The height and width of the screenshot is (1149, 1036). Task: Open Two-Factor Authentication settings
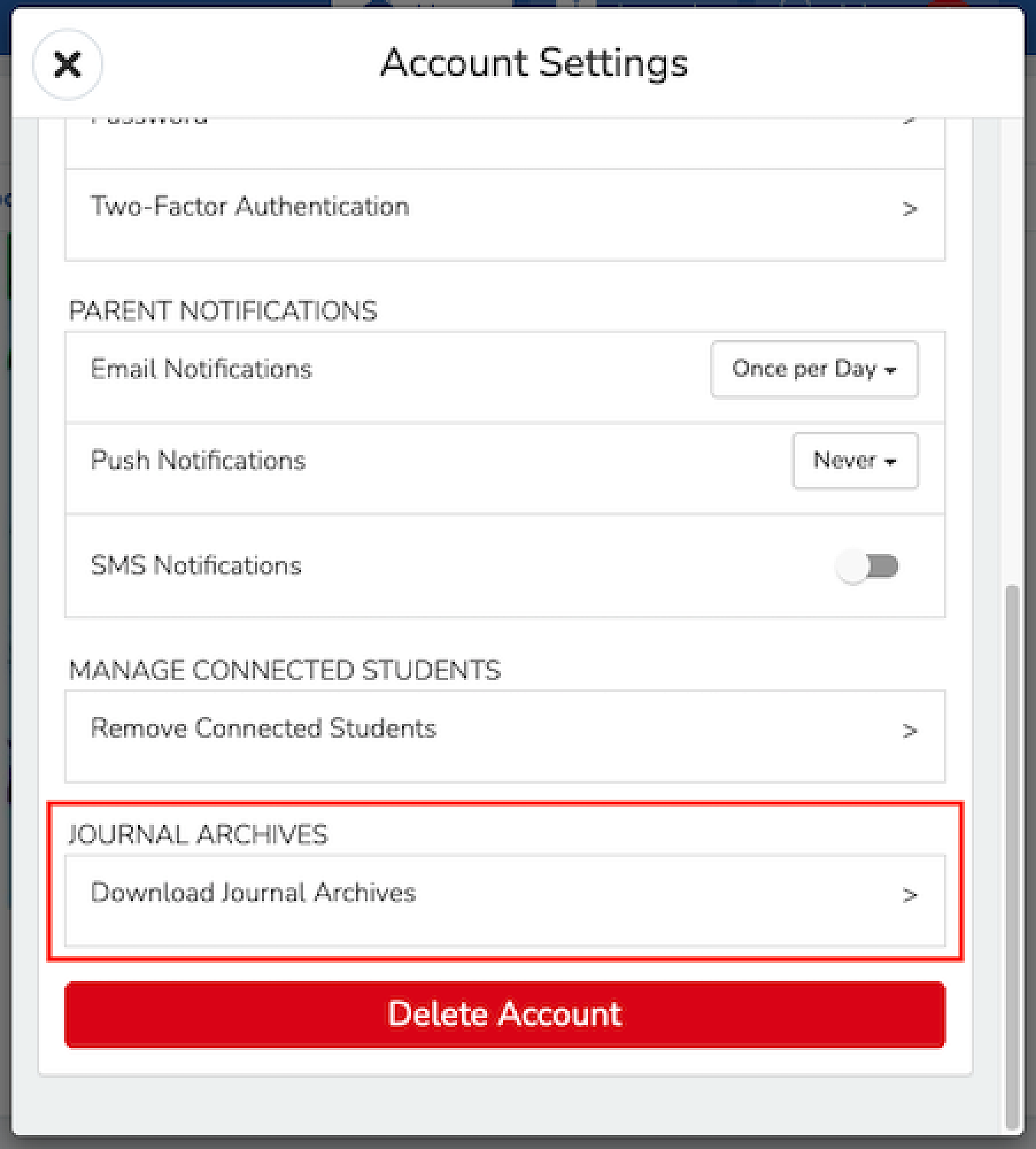504,214
